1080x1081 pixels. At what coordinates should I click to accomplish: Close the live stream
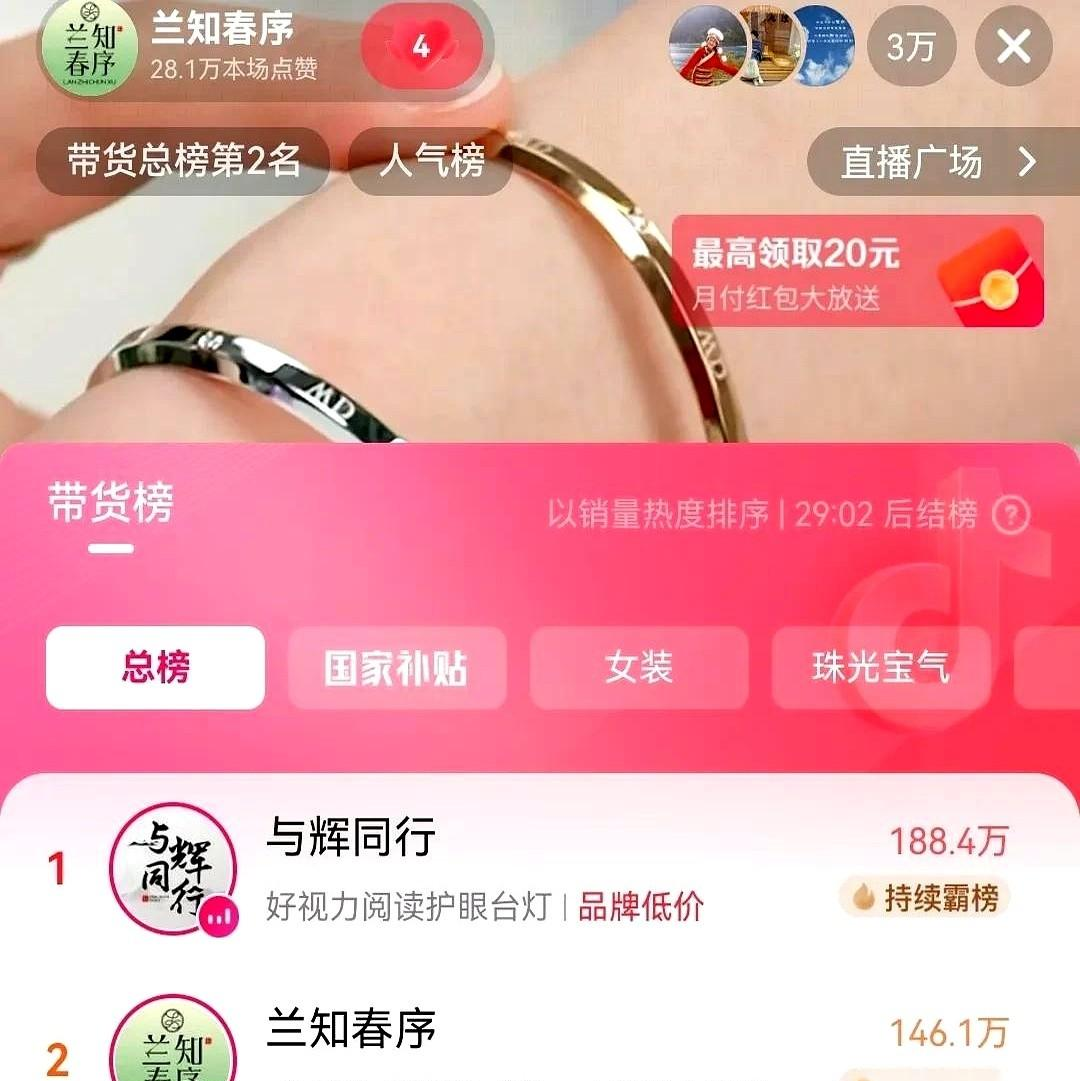(1013, 47)
